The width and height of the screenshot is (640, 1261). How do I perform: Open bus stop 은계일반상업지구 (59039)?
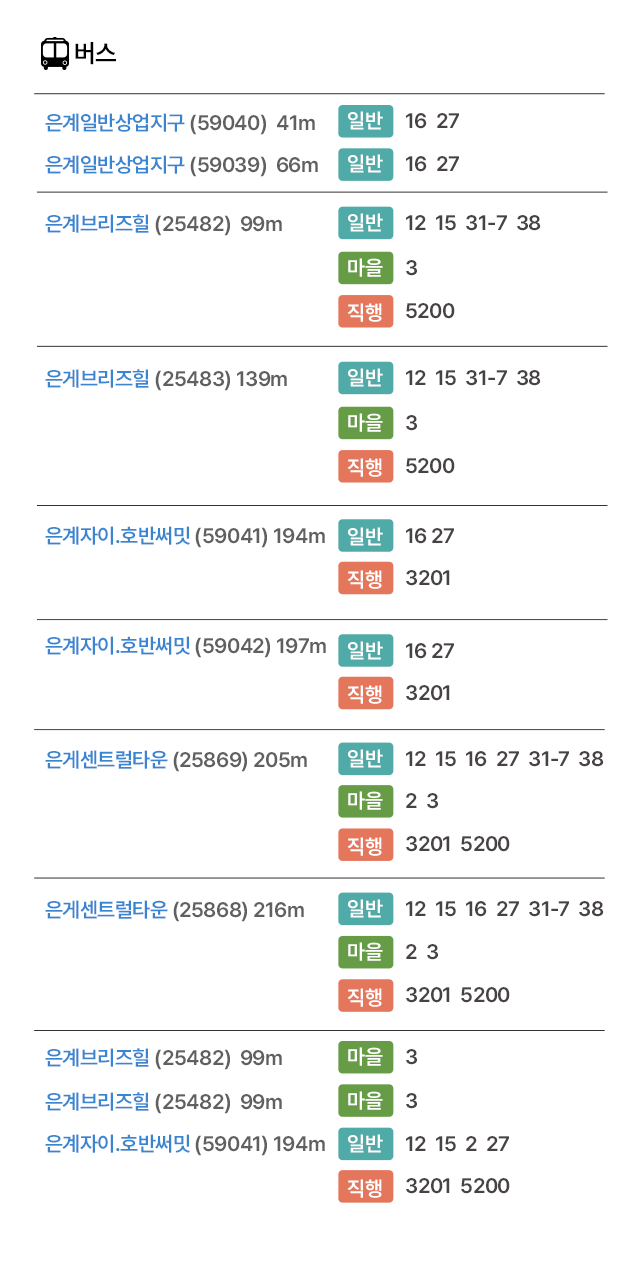point(115,165)
